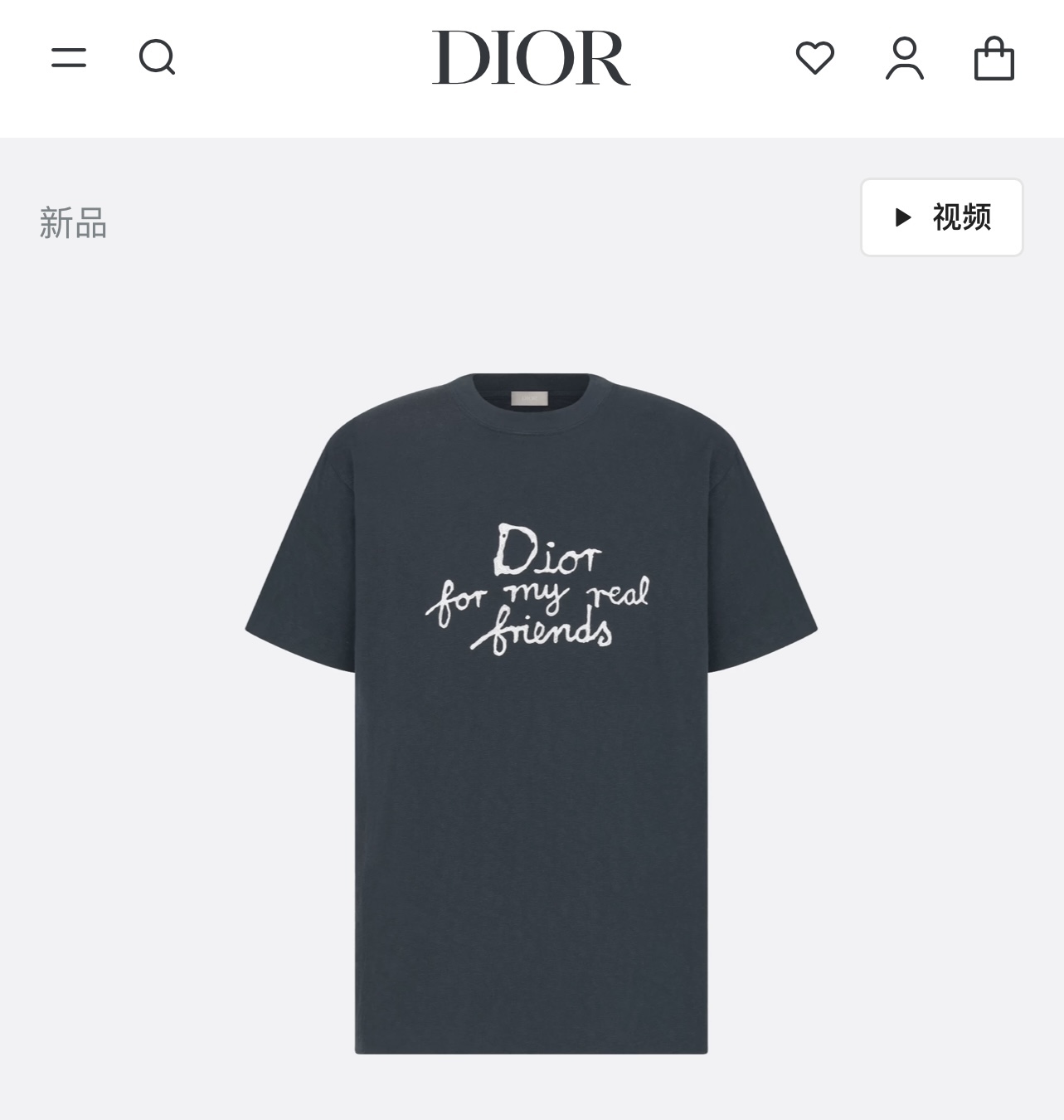Open the hamburger menu

(x=69, y=58)
